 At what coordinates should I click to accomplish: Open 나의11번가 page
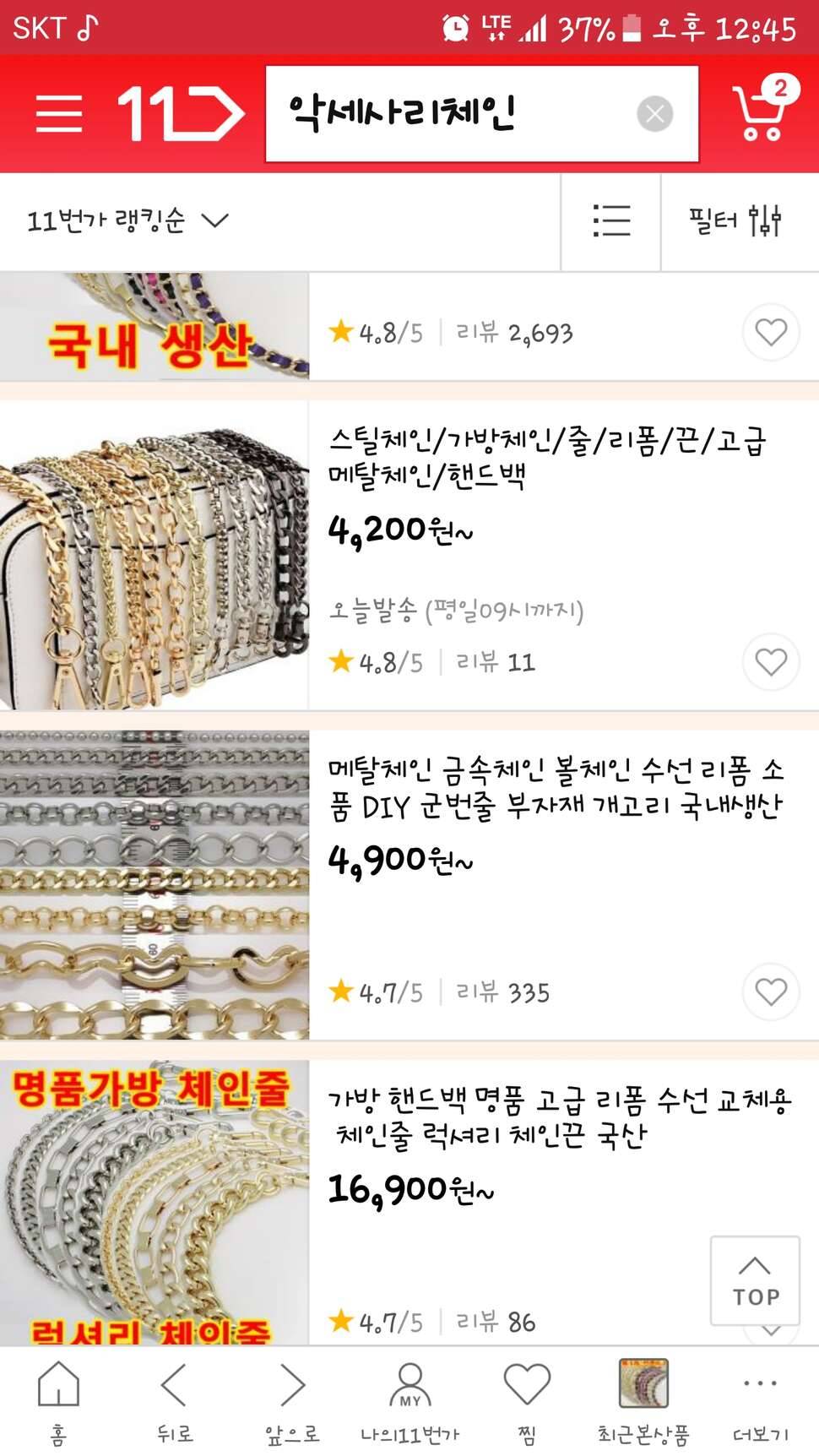pos(409,1397)
